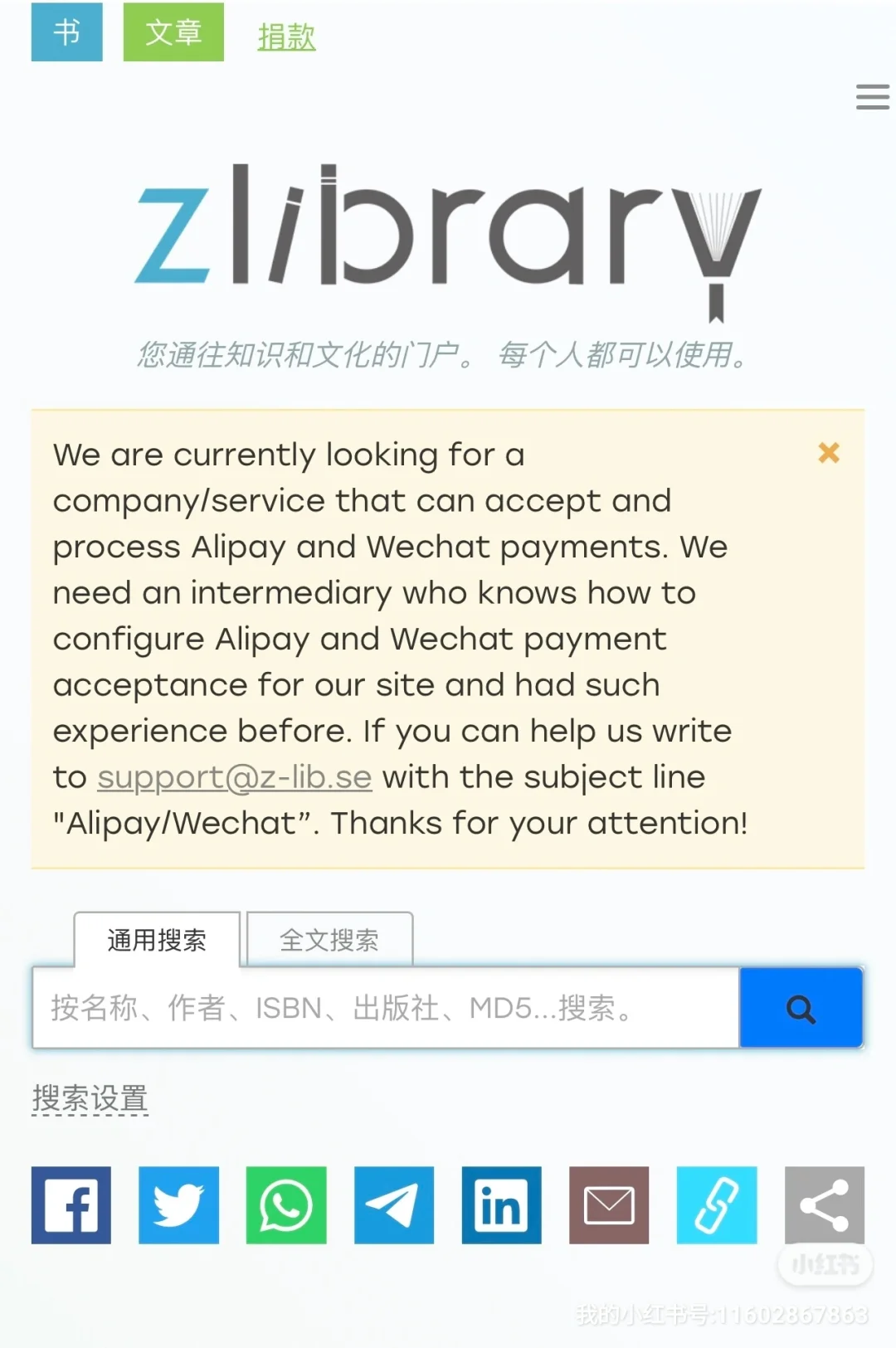The height and width of the screenshot is (1348, 896).
Task: Share via WhatsApp
Action: point(286,1205)
